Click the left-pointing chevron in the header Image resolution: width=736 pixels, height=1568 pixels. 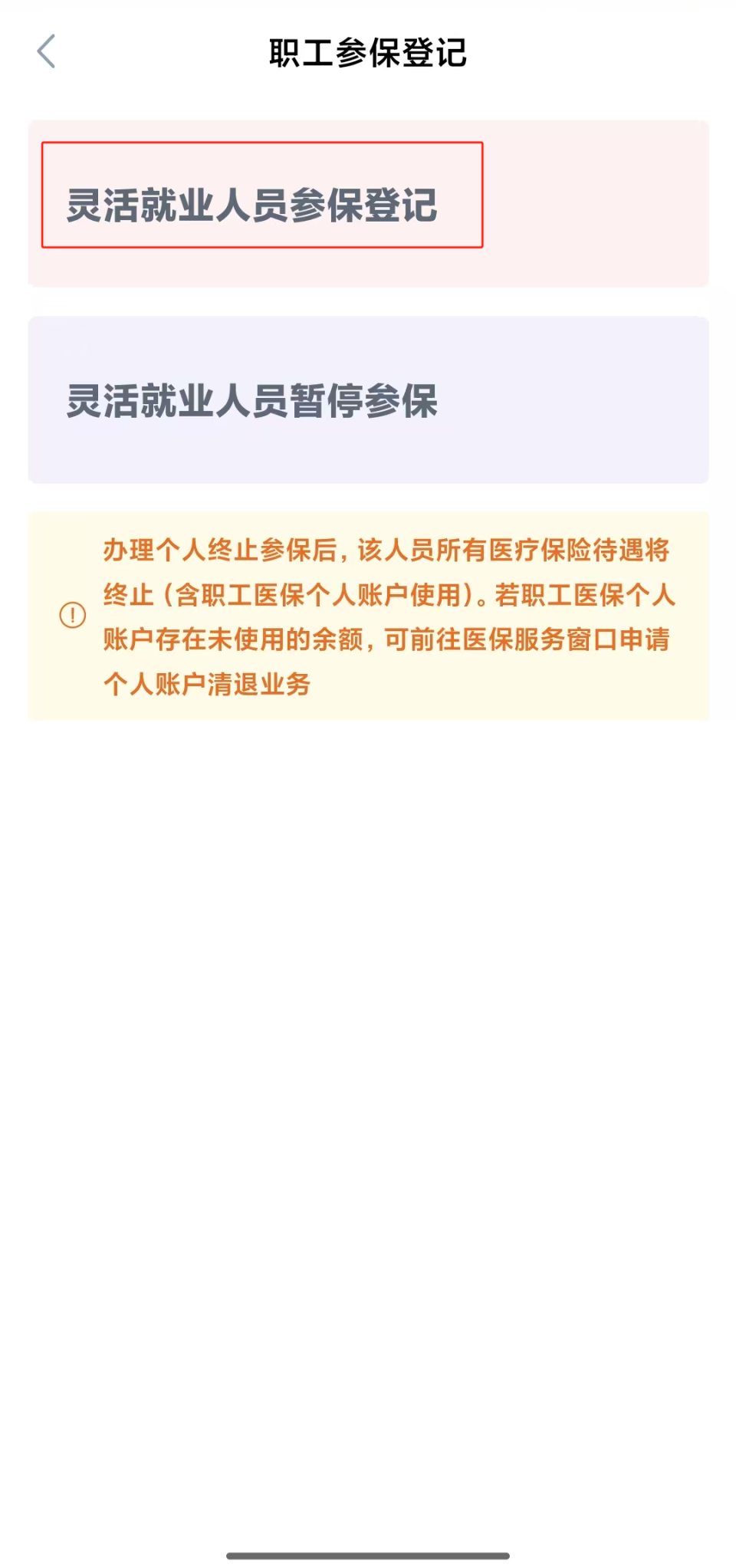(46, 52)
